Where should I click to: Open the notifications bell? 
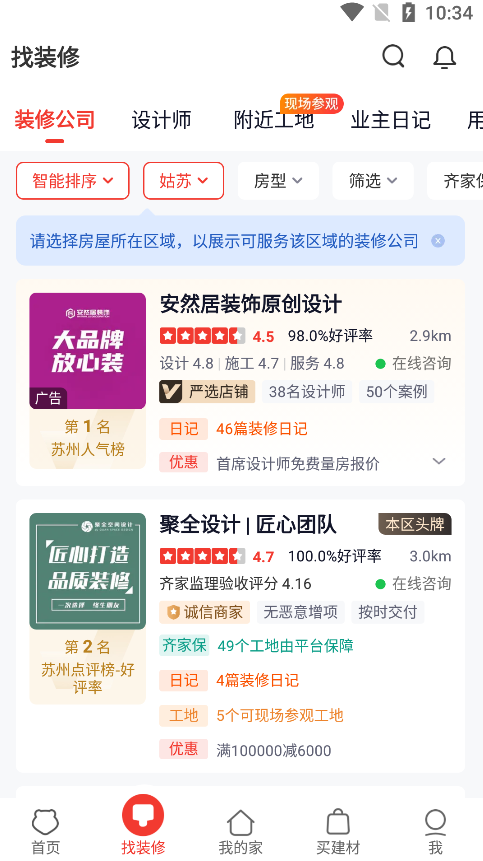(x=445, y=57)
